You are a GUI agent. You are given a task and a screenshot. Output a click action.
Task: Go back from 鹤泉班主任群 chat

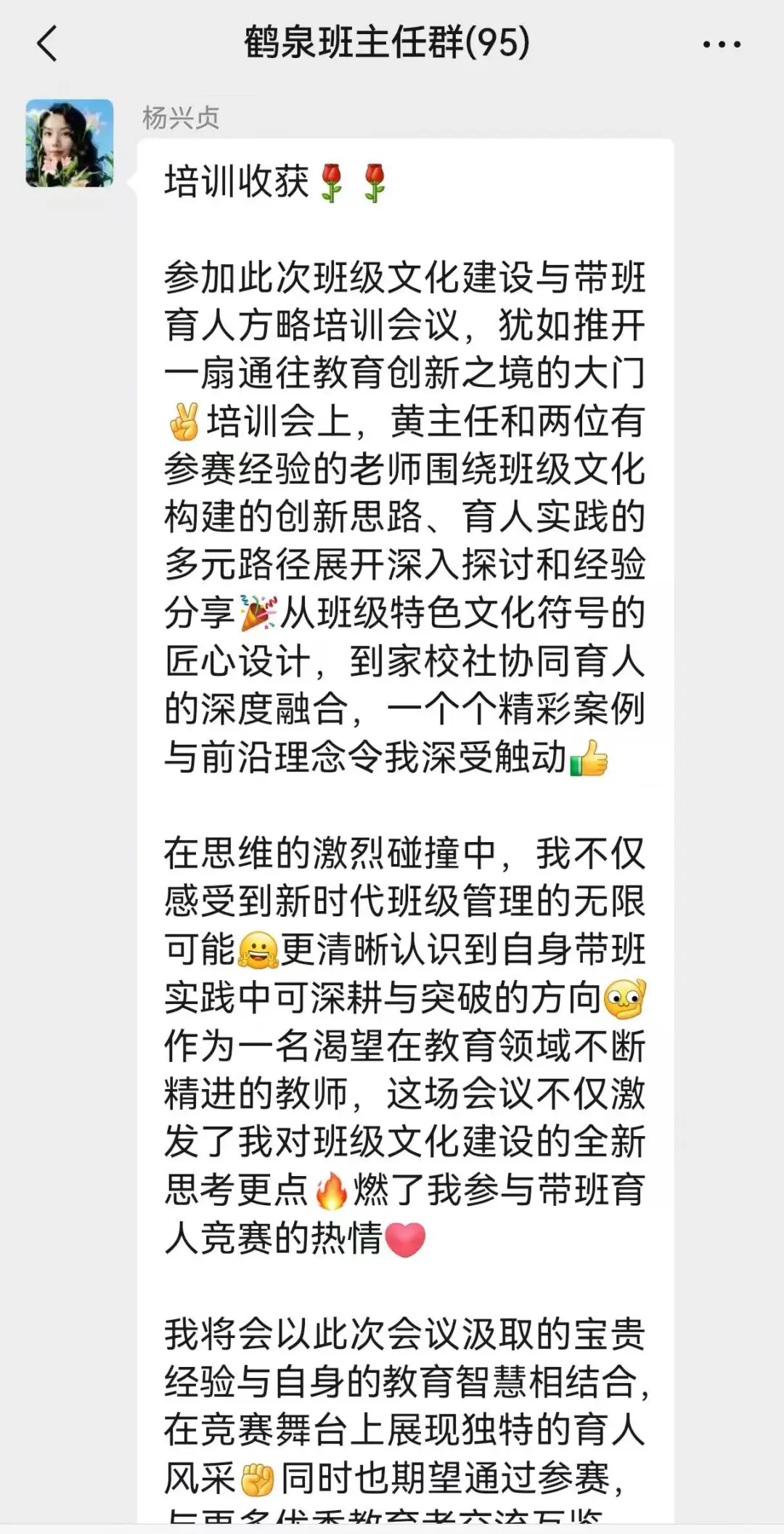click(47, 44)
